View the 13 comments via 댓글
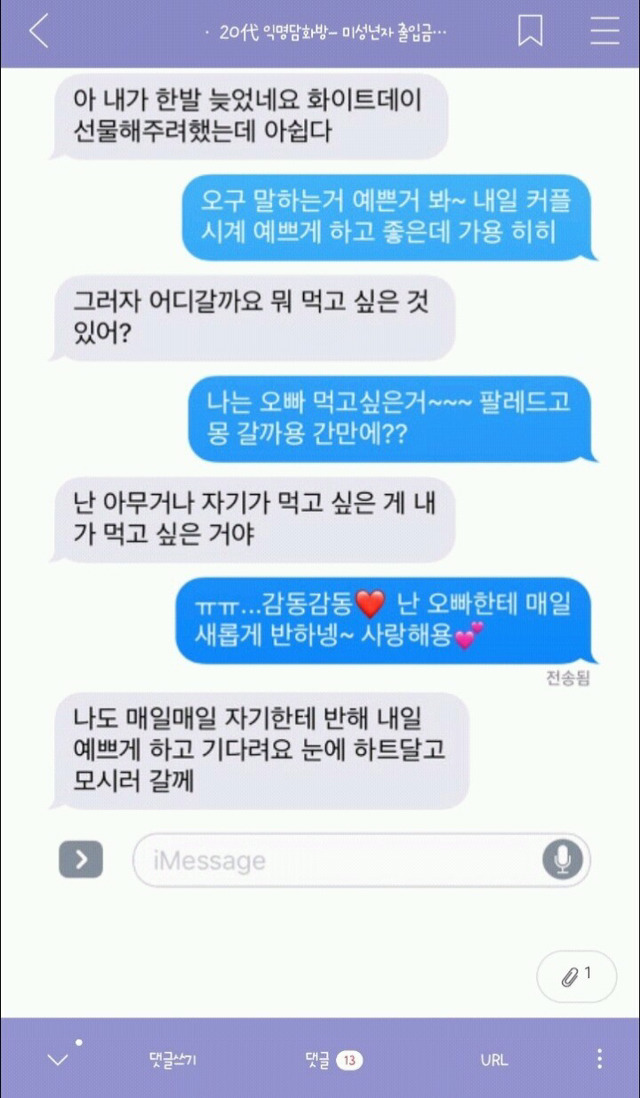 [x=334, y=1060]
